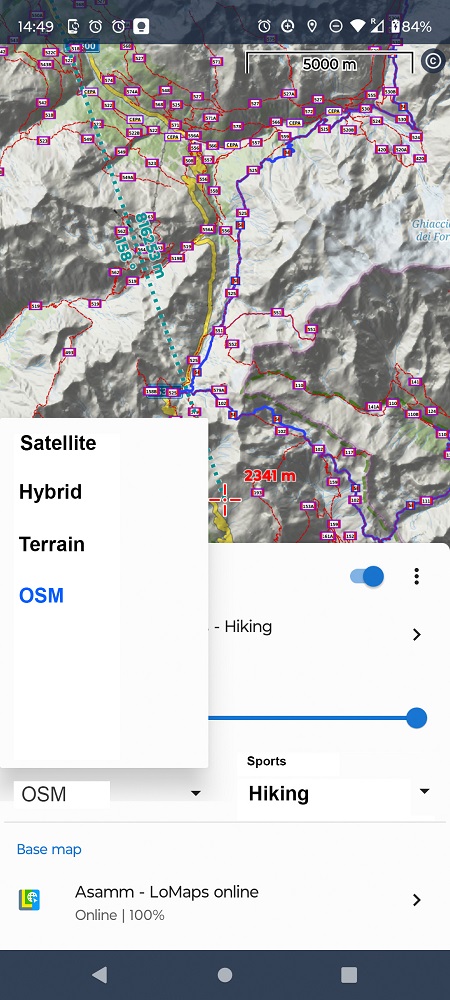Tap the copyright icon on the map
The image size is (450, 1000).
[433, 61]
